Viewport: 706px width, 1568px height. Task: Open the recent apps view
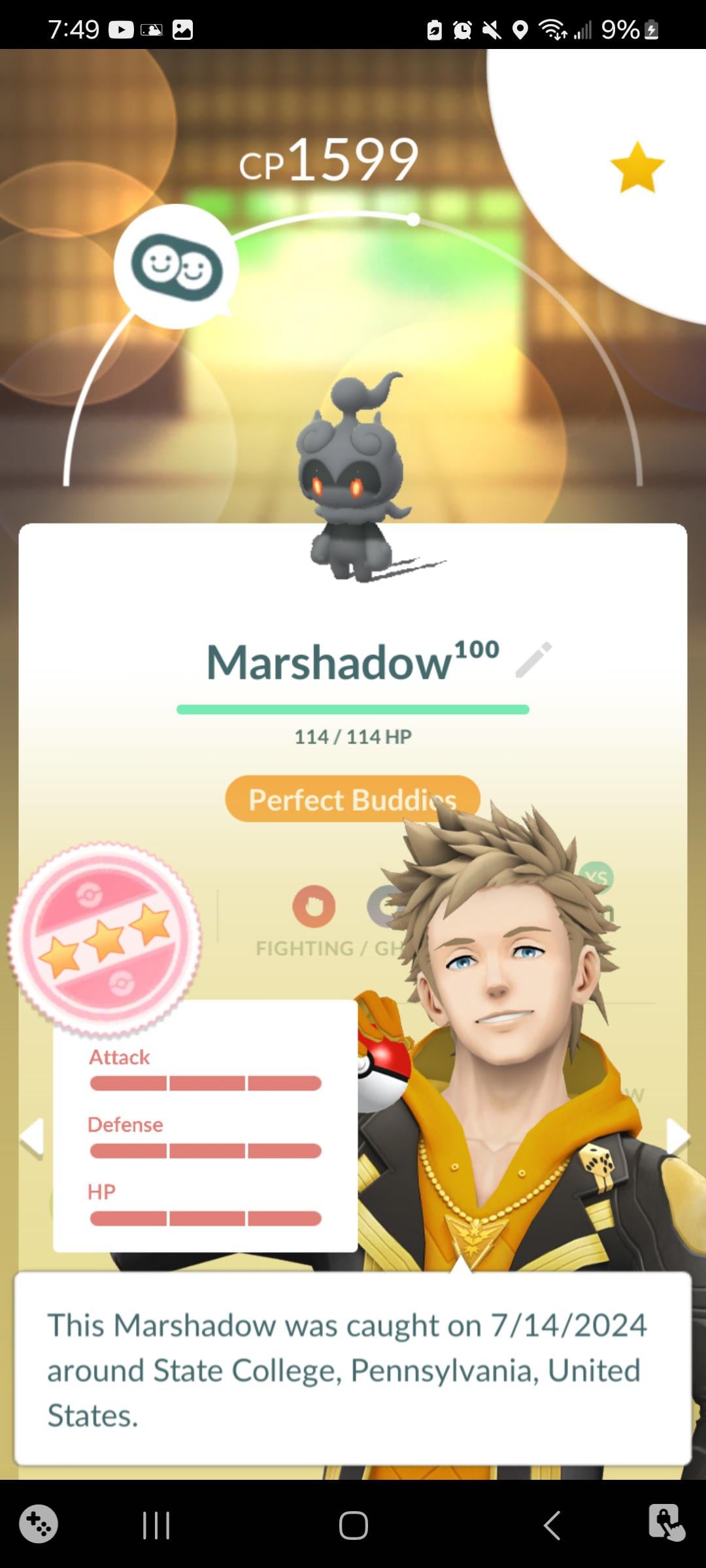click(156, 1526)
